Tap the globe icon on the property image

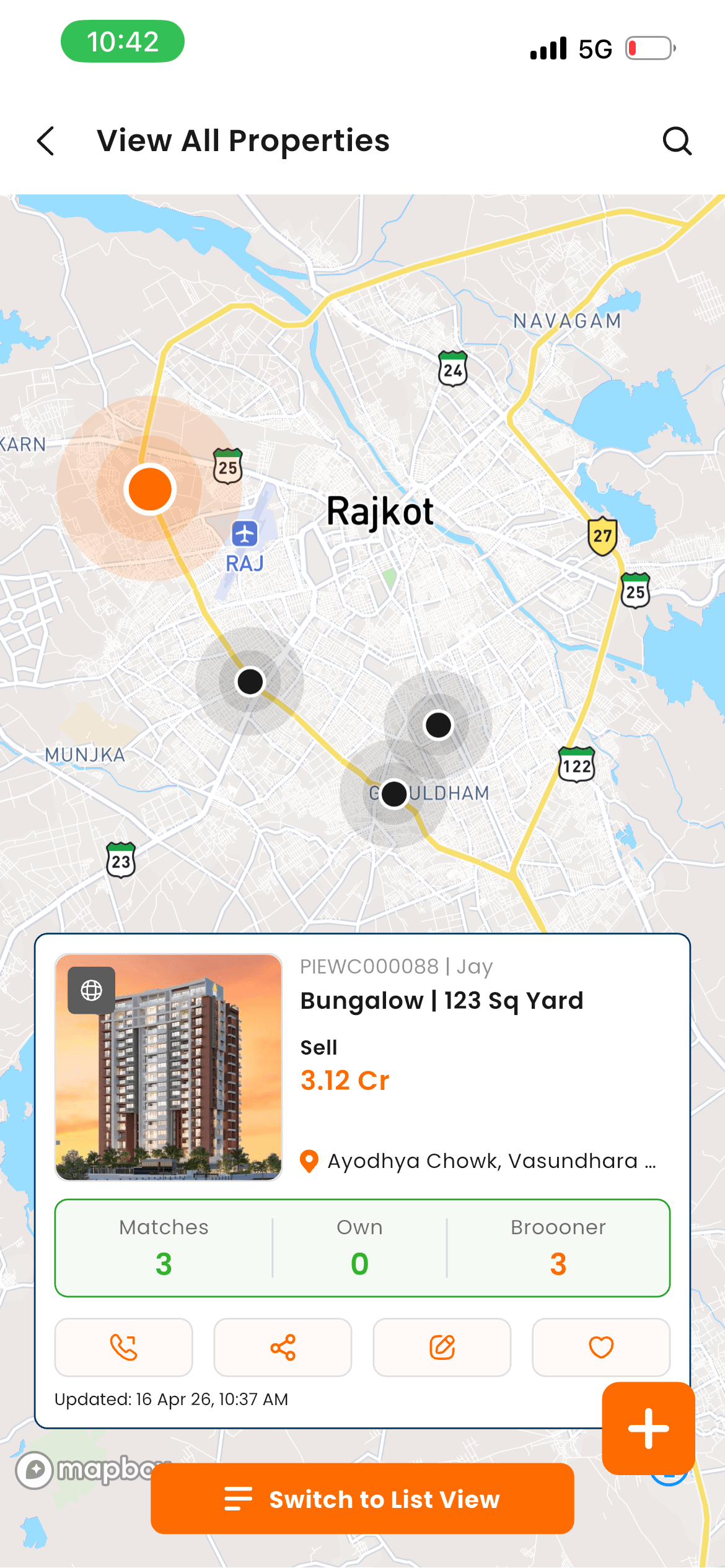(x=92, y=990)
